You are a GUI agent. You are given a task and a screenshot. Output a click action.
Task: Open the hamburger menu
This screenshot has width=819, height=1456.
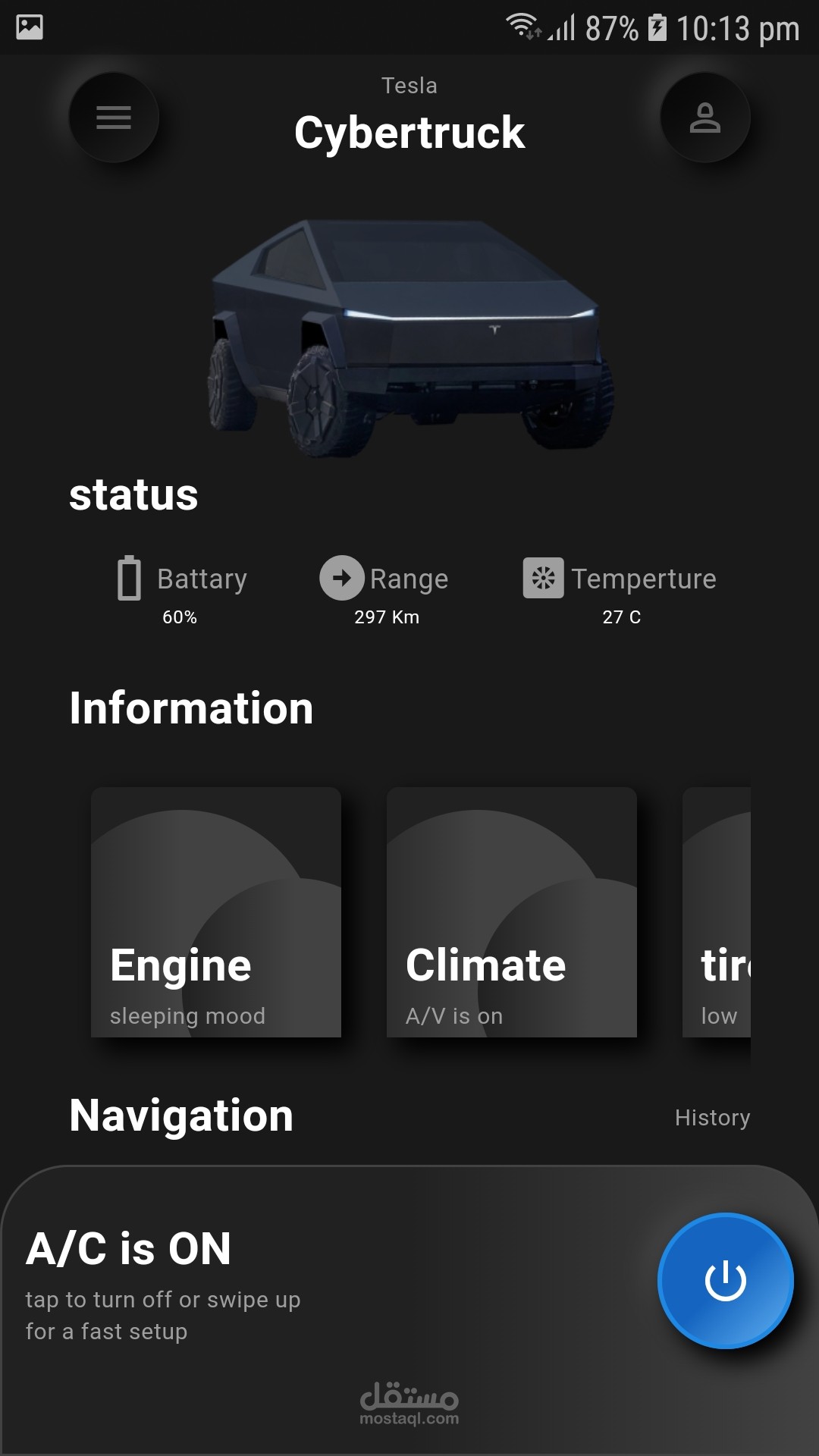tap(114, 118)
